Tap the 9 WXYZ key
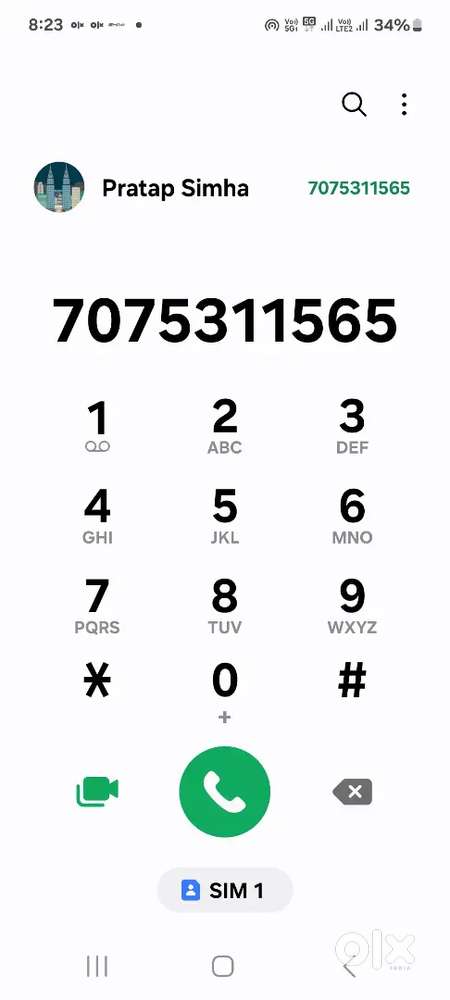Viewport: 450px width, 1000px height. [352, 606]
